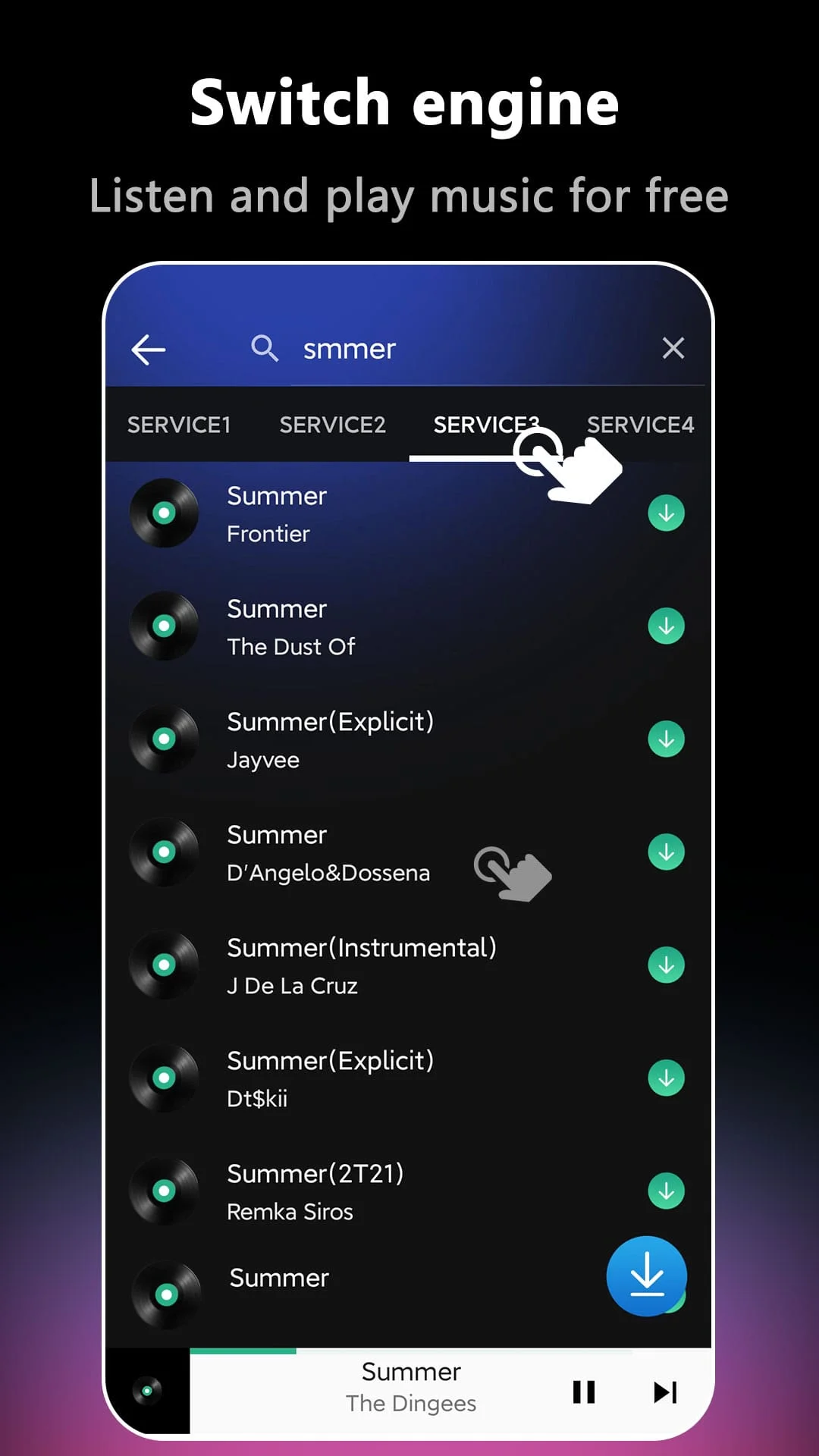819x1456 pixels.
Task: Switch to the SERVICE4 tab
Action: (x=642, y=425)
